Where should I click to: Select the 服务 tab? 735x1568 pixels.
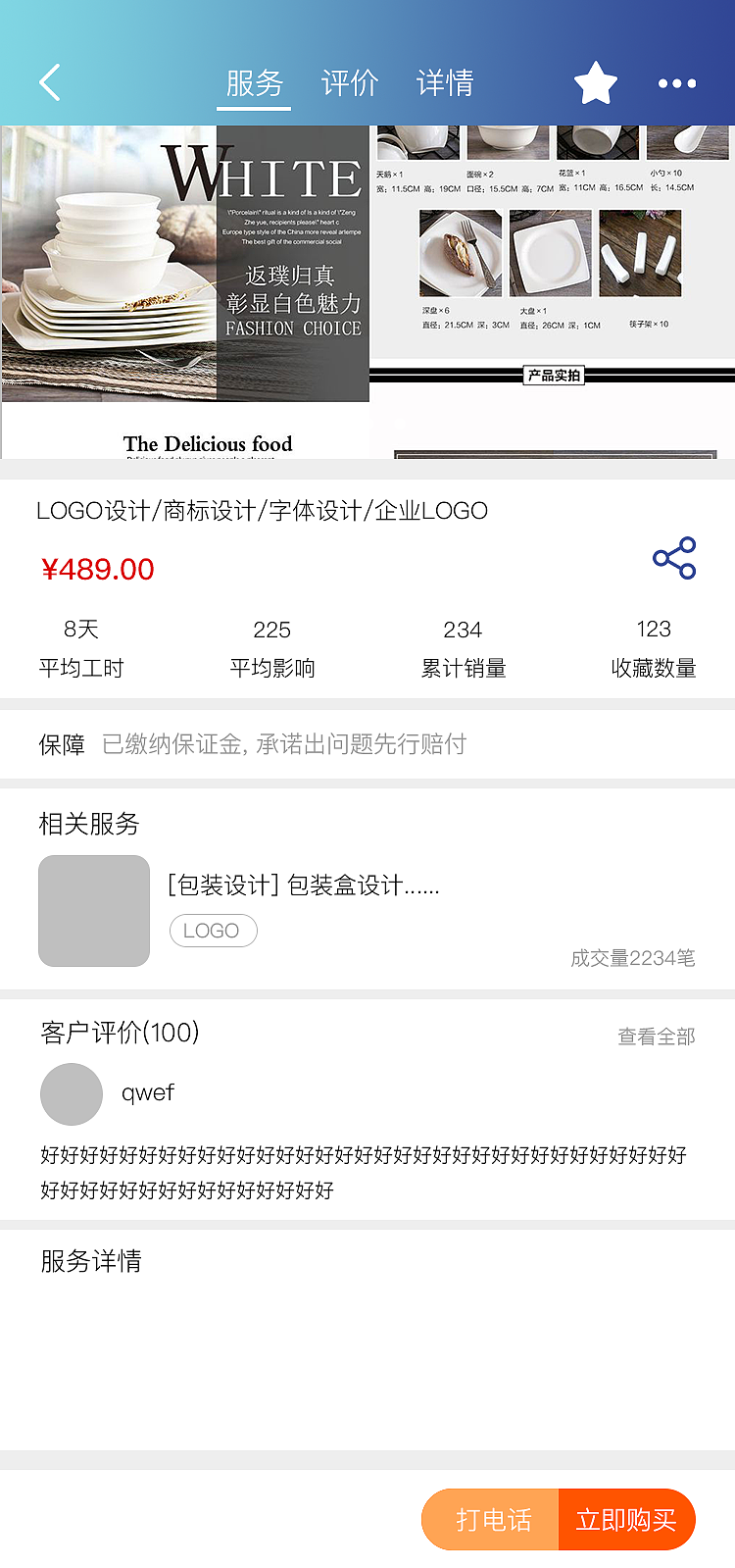point(253,84)
